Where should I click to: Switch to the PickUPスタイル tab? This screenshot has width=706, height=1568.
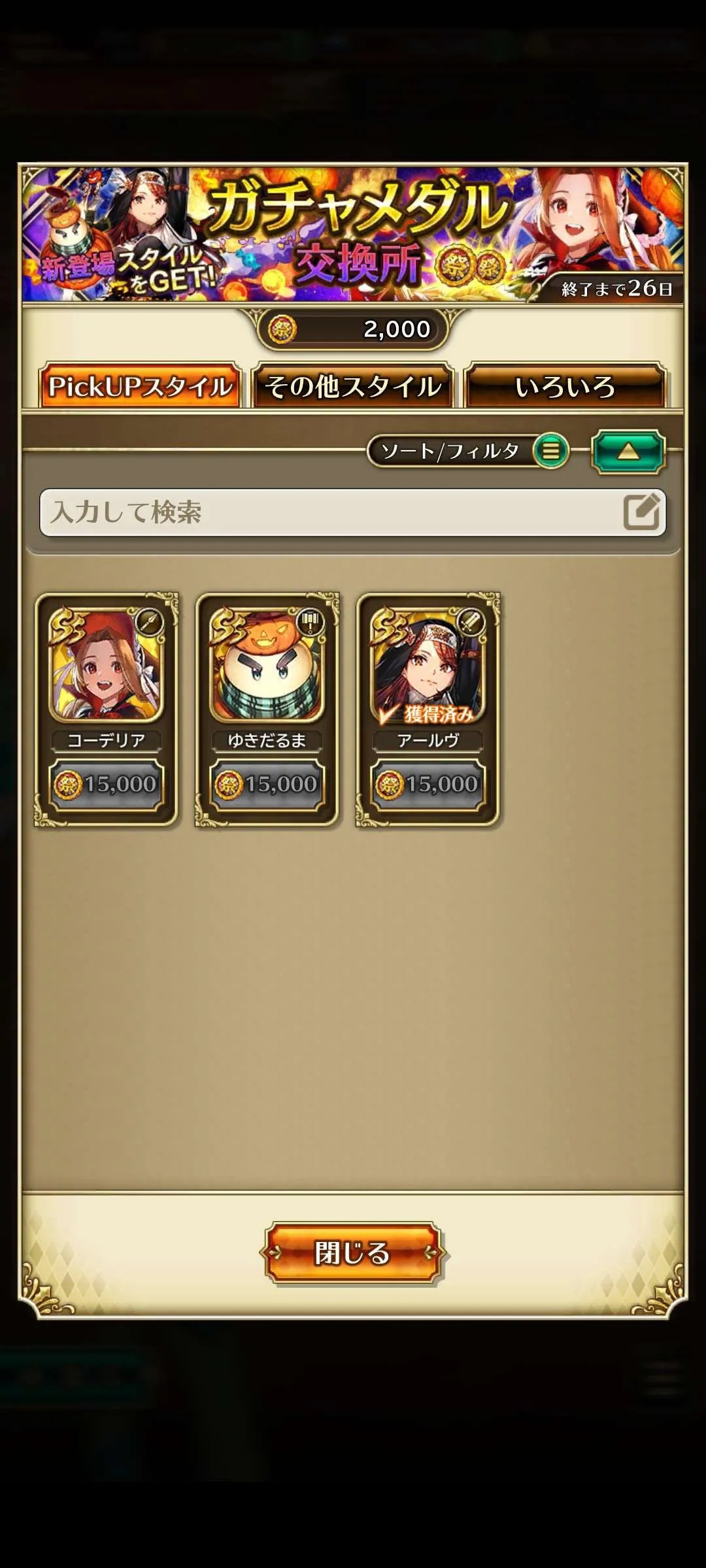click(x=140, y=387)
